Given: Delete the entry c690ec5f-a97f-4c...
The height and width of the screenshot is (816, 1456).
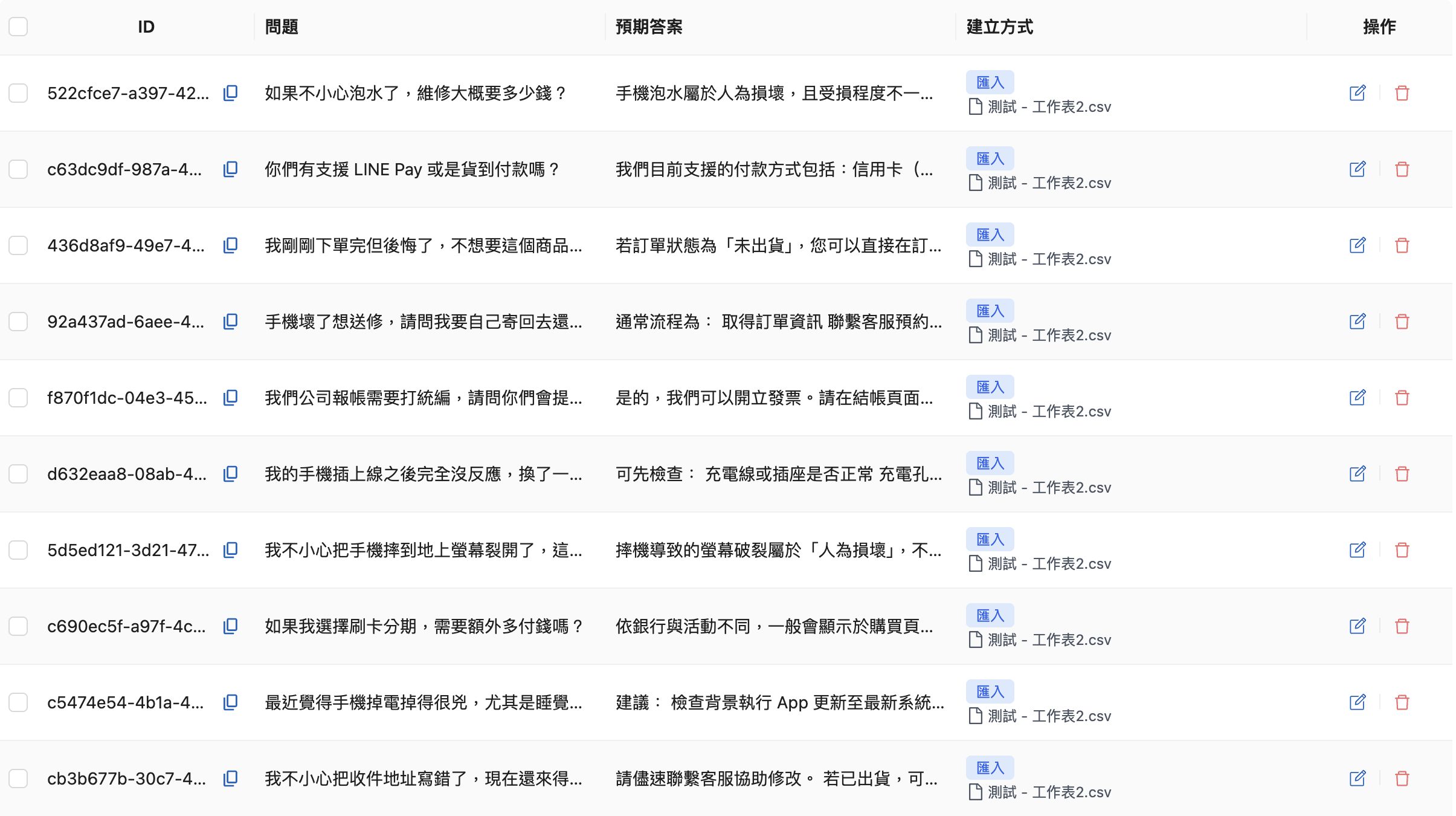Looking at the screenshot, I should coord(1402,626).
